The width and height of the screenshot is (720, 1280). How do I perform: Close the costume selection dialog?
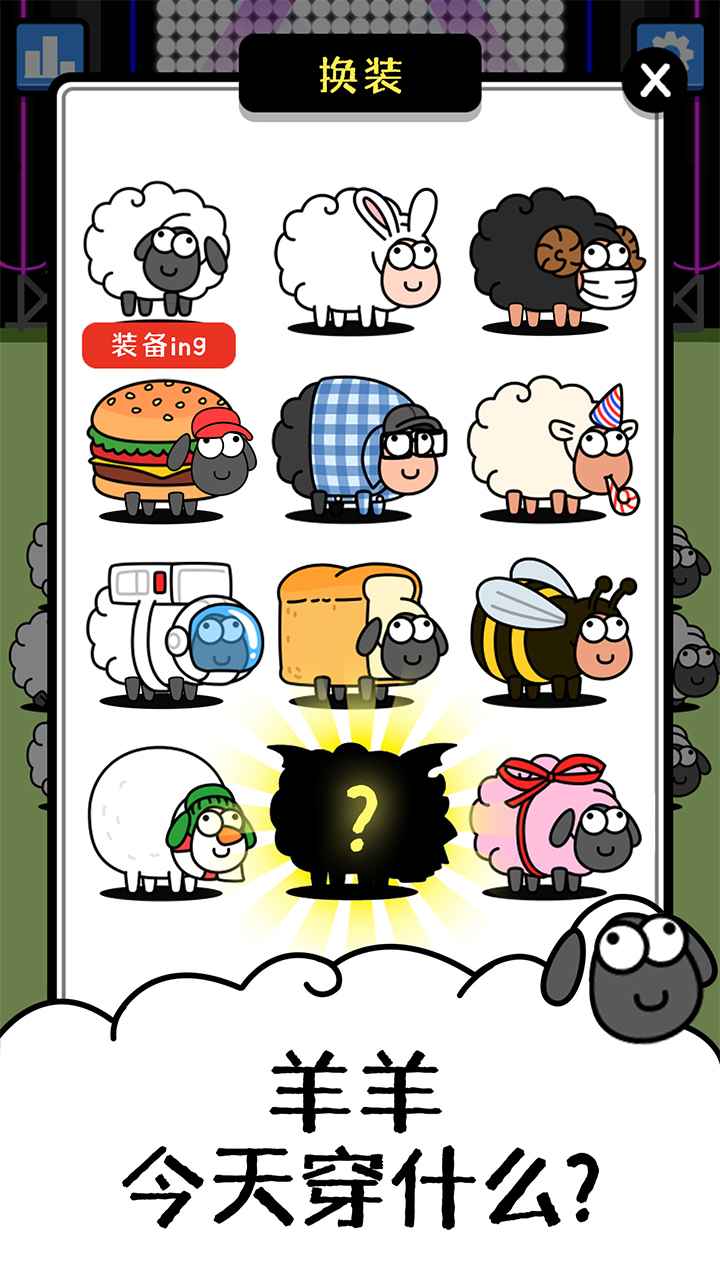click(x=655, y=78)
